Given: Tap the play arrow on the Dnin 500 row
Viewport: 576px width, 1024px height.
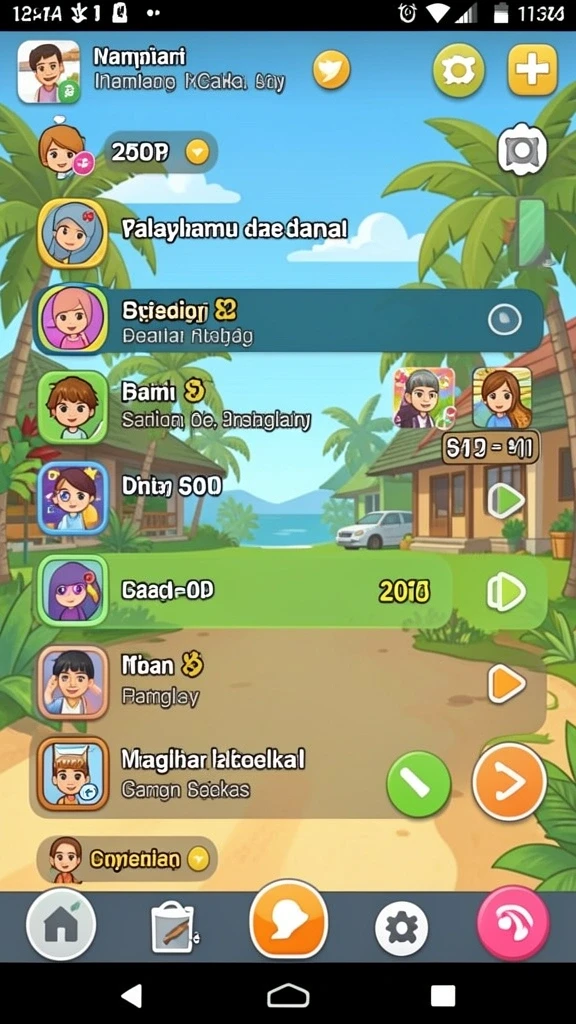Looking at the screenshot, I should (x=507, y=501).
